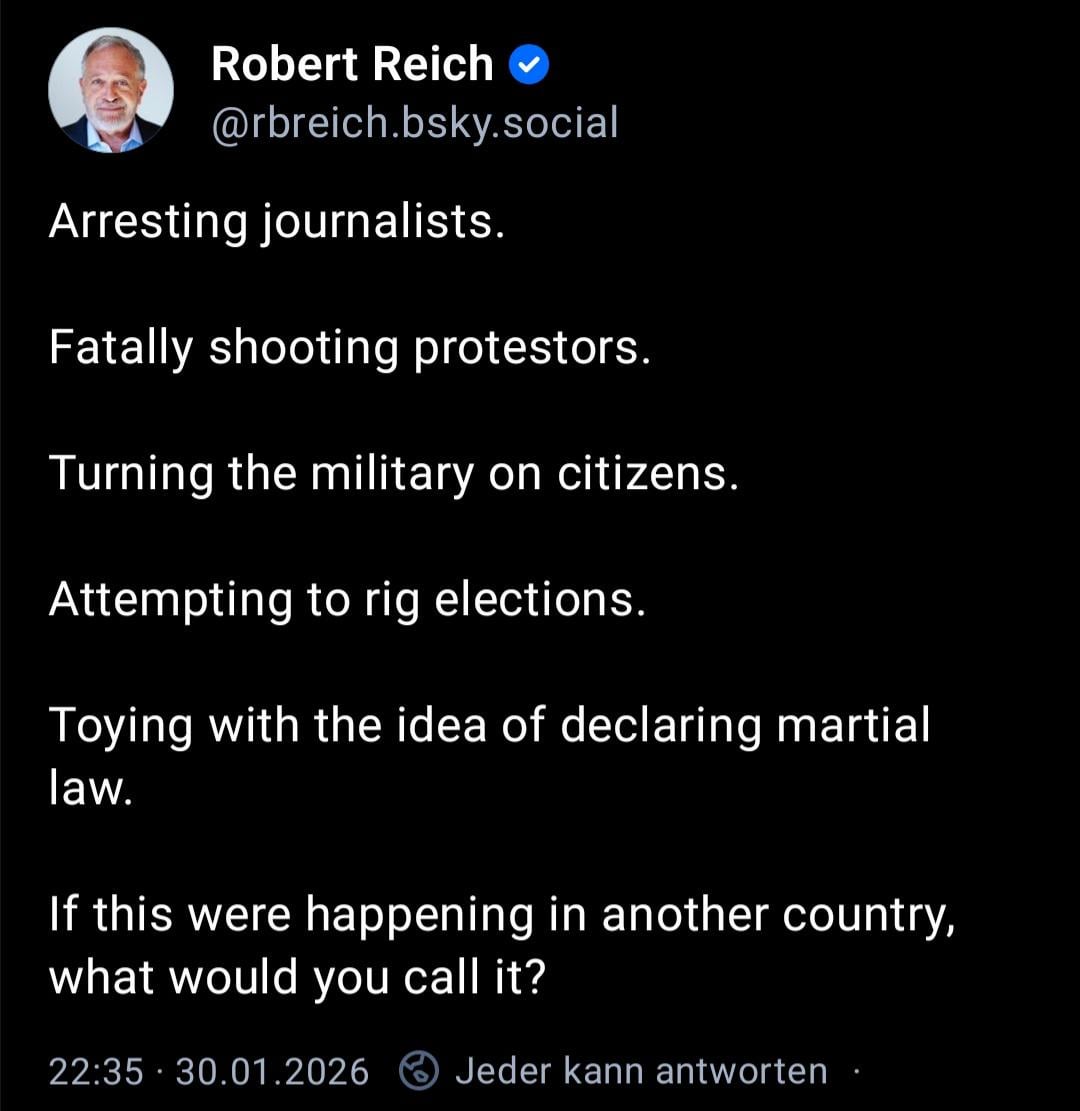This screenshot has width=1080, height=1111.
Task: Open the 'Jeder kann antworten' reply settings
Action: (x=640, y=1071)
